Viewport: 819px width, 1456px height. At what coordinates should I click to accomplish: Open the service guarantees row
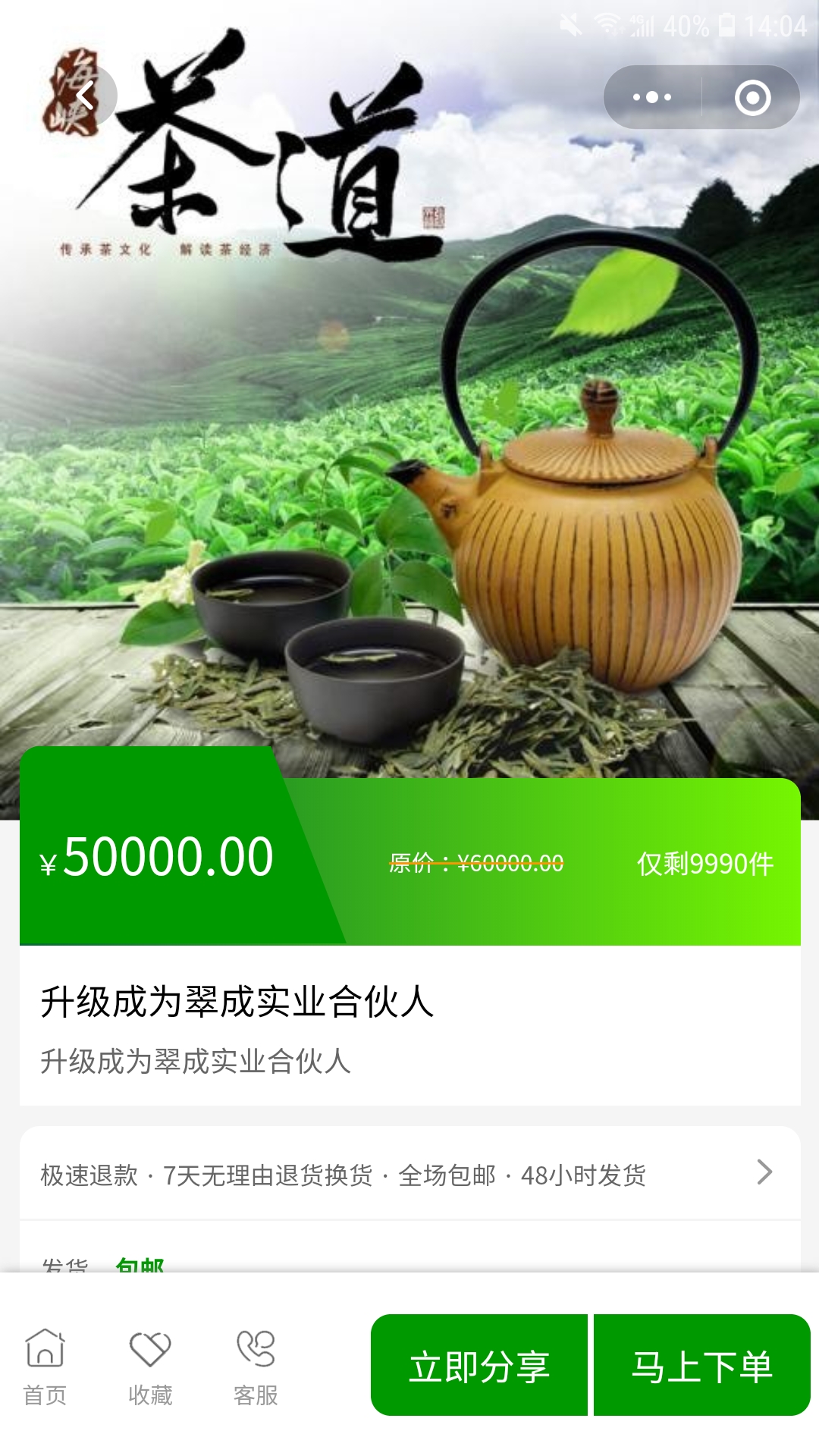[x=409, y=1174]
